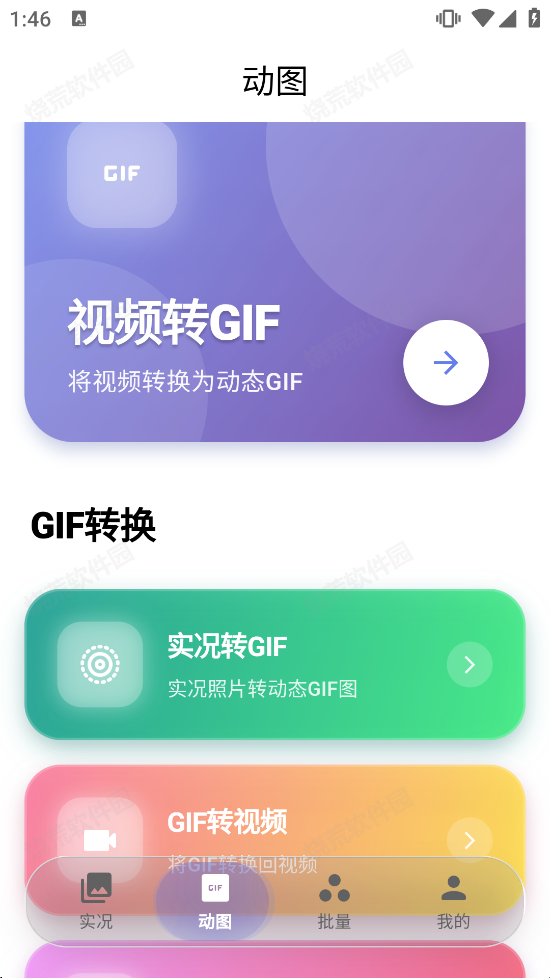Tap the white arrow button on 视频转GIF

coord(446,362)
